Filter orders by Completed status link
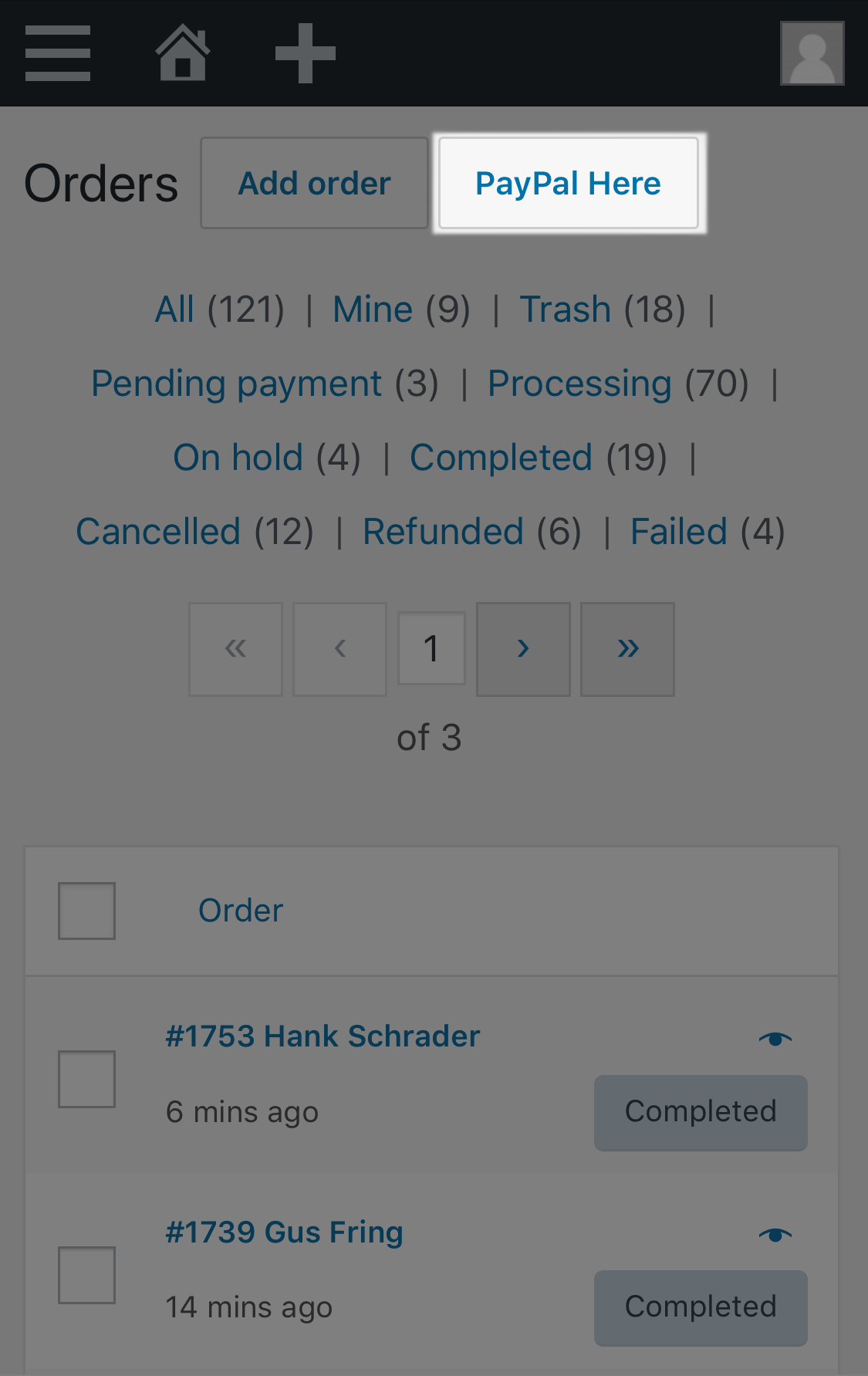Image resolution: width=868 pixels, height=1376 pixels. 501,458
